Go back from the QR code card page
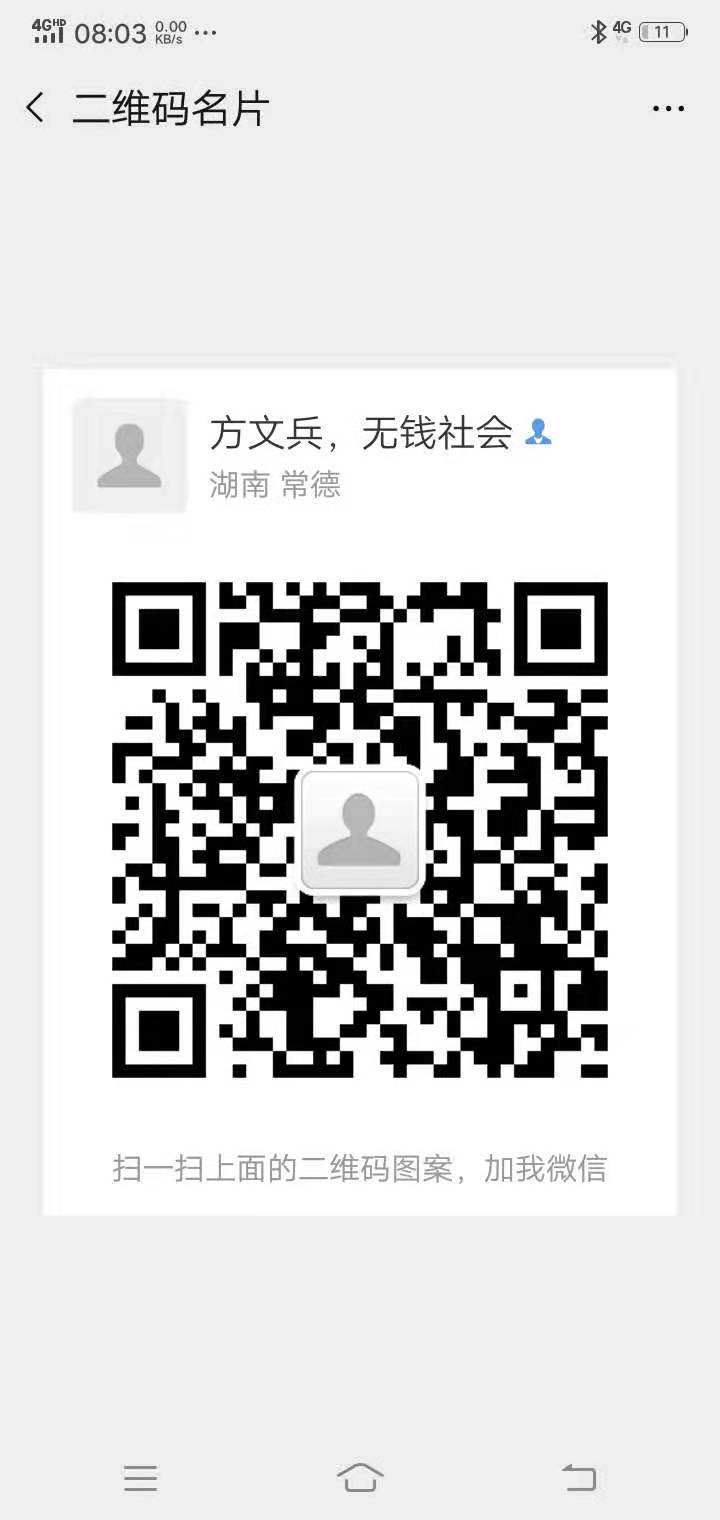 (x=36, y=108)
